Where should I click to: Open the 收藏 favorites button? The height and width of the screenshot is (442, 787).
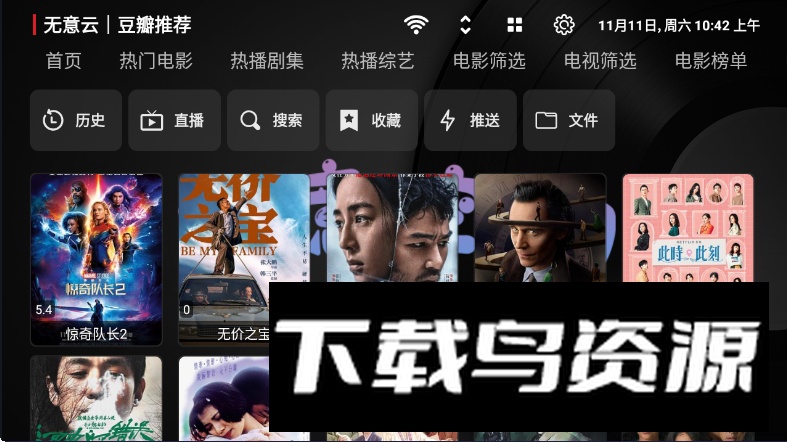pyautogui.click(x=371, y=120)
